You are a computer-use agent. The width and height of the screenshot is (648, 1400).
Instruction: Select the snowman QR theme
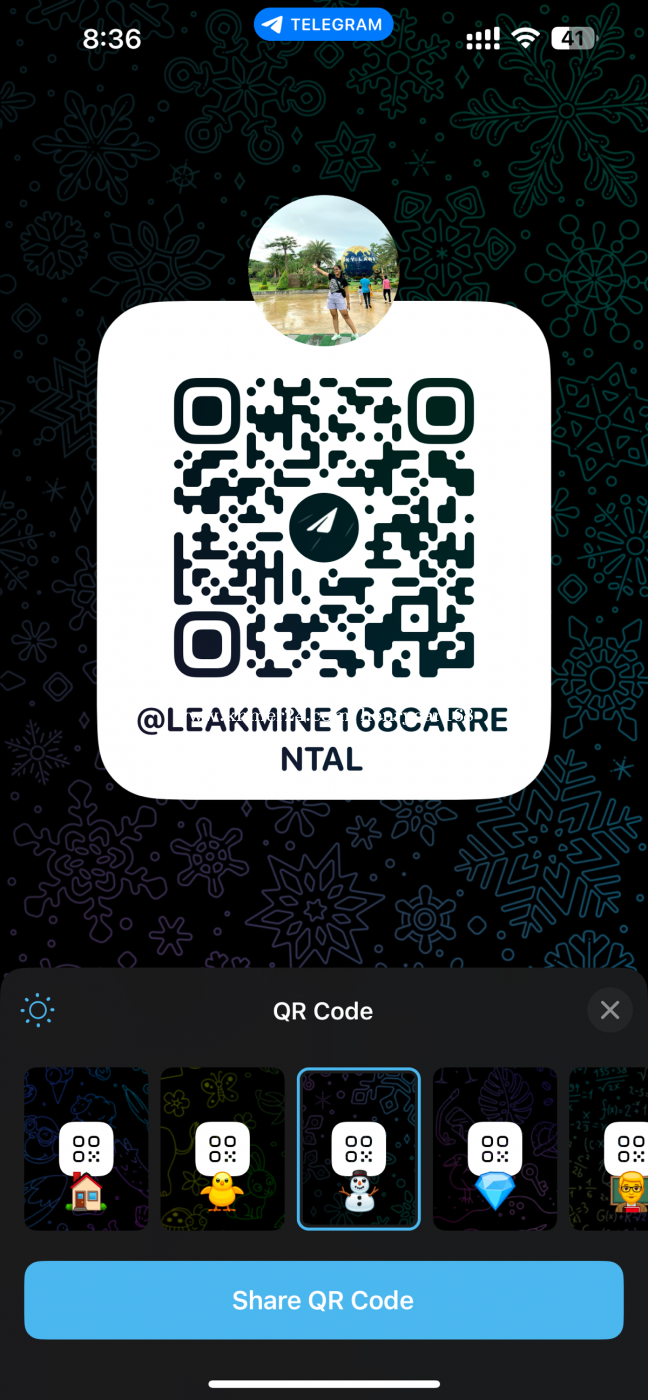(359, 1148)
